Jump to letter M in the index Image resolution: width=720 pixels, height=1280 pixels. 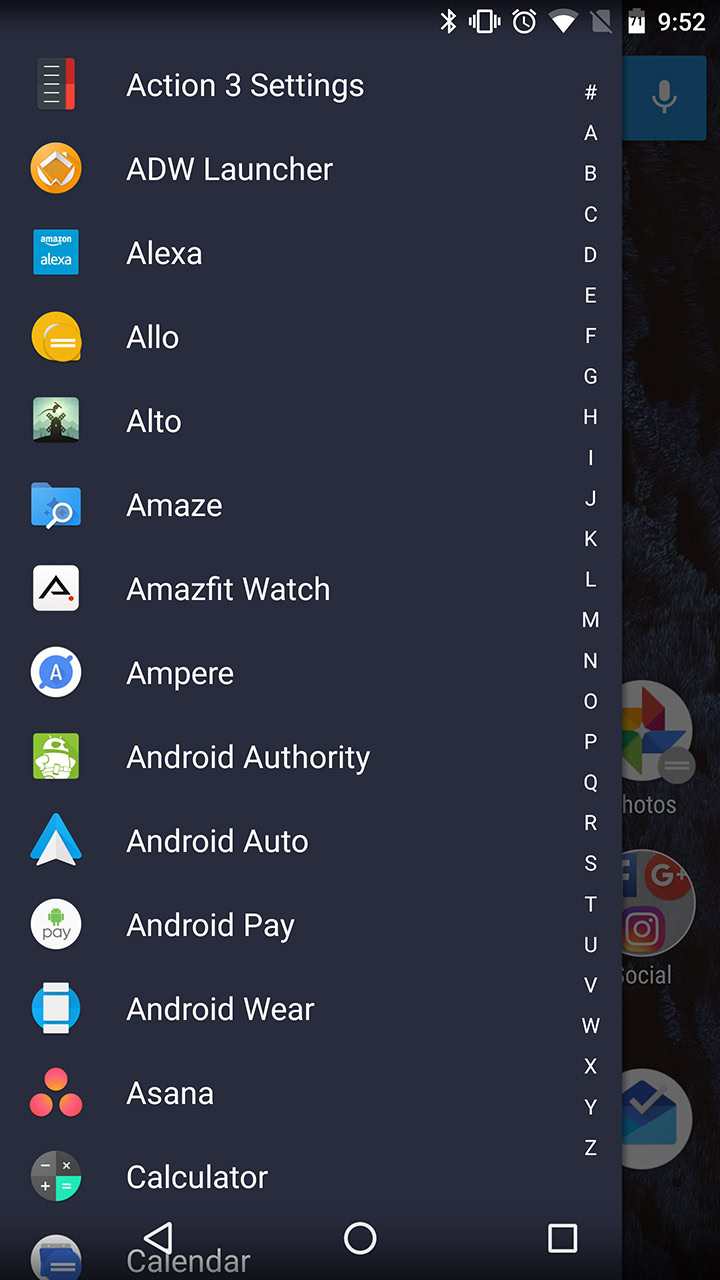click(591, 620)
